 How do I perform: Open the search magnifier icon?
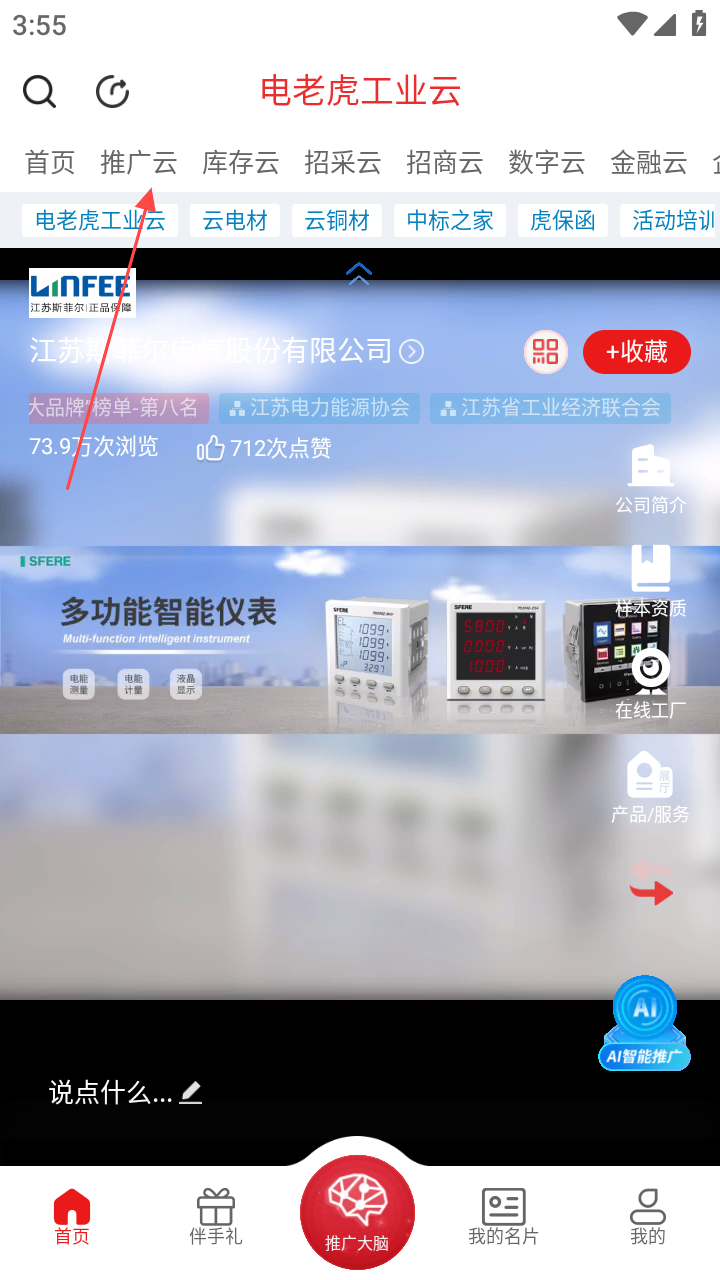click(x=39, y=92)
